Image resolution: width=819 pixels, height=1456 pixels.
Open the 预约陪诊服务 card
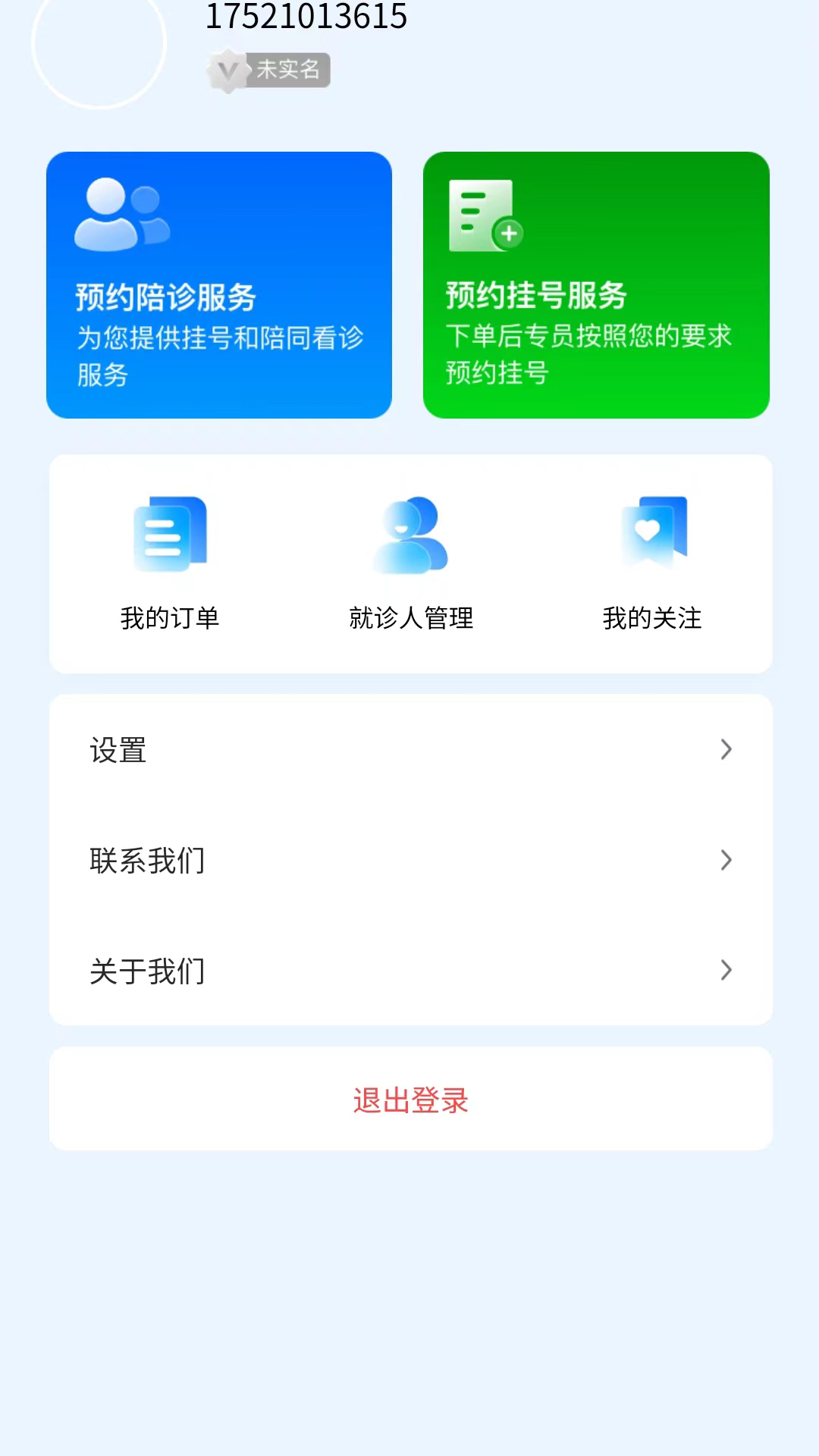[x=219, y=285]
